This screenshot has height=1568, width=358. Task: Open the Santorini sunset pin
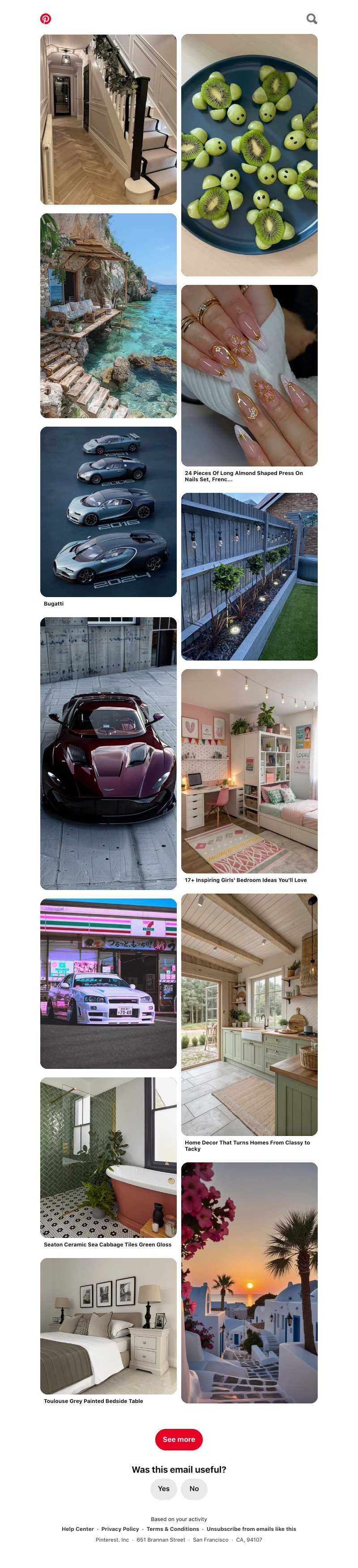point(249,1282)
